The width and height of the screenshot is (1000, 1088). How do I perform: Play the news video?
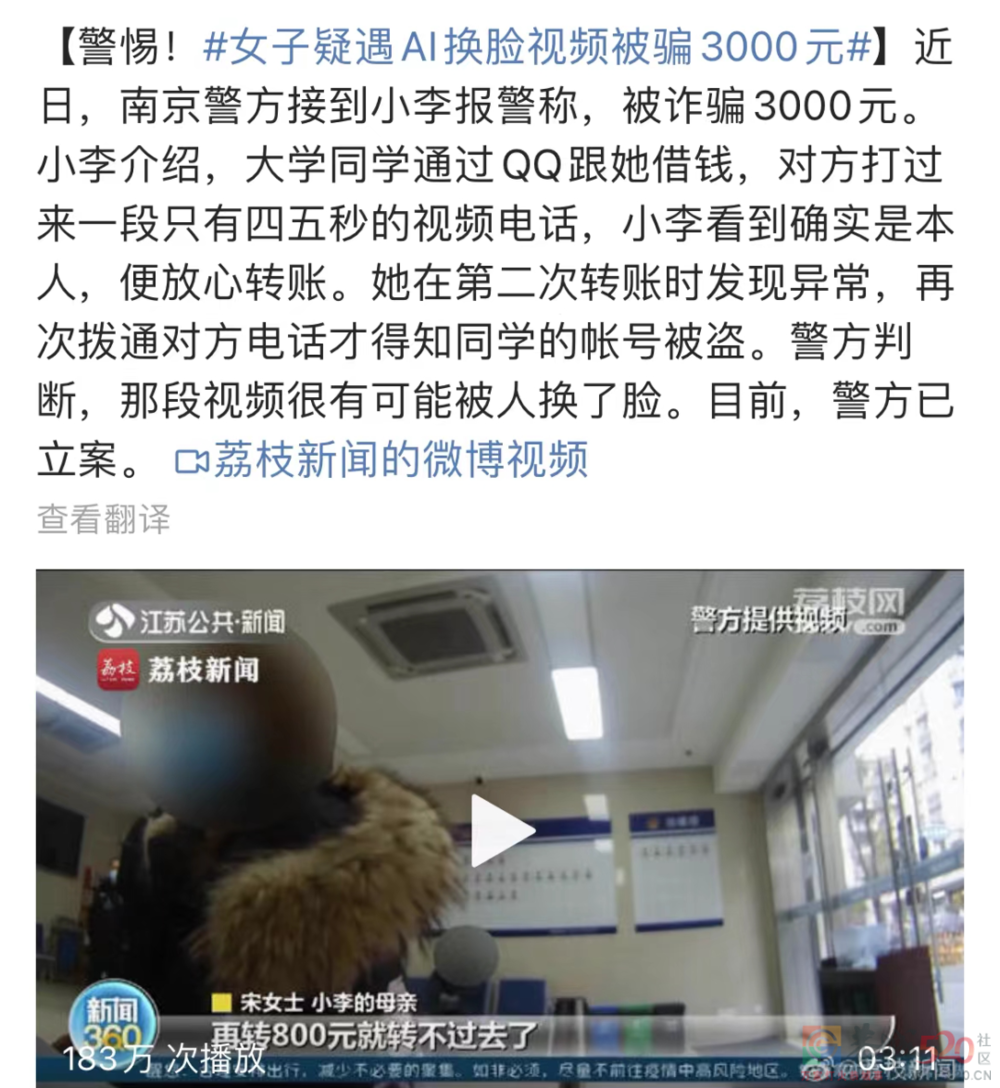(x=501, y=829)
